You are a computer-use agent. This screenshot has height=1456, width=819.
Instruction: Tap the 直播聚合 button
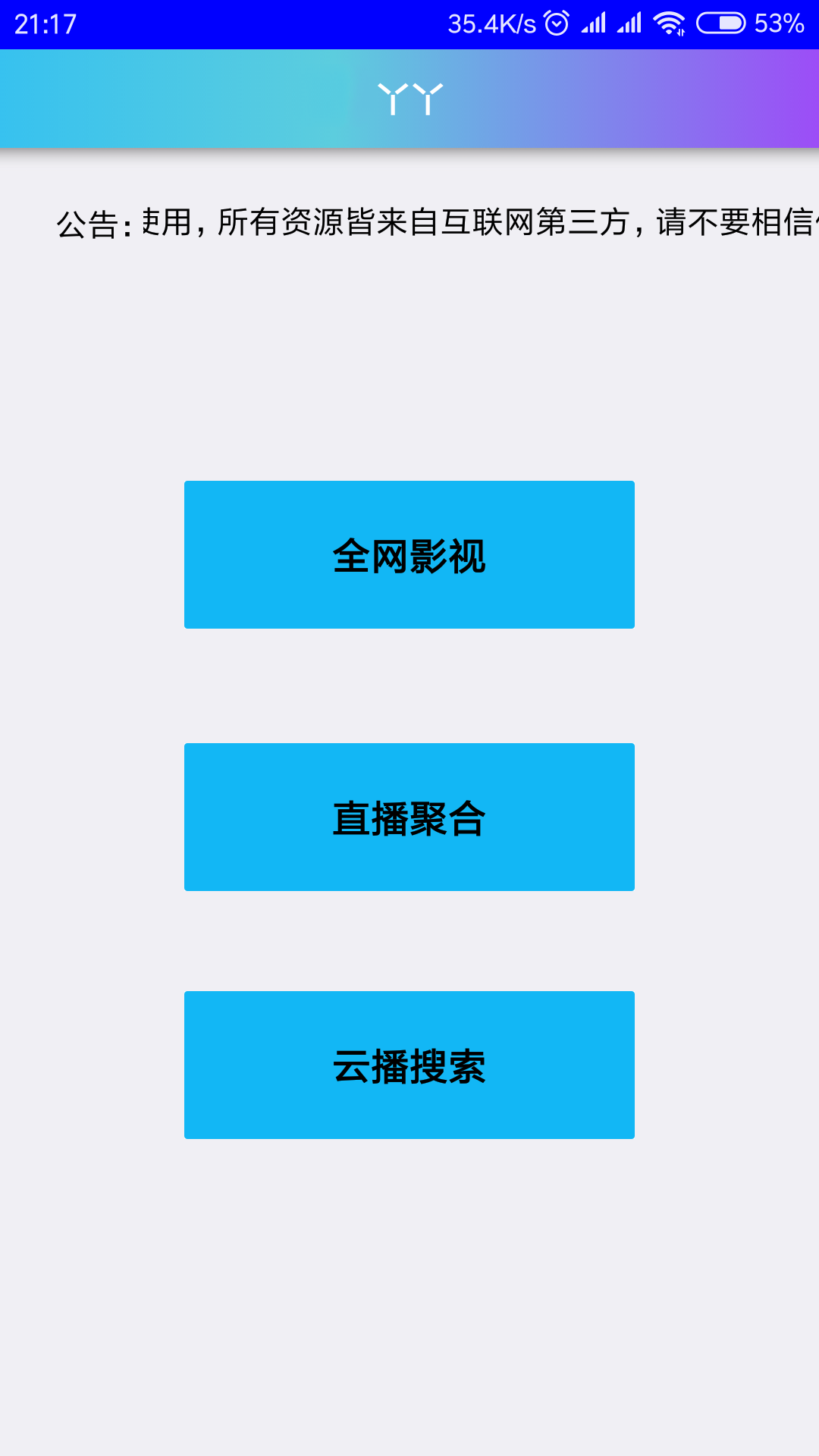click(409, 817)
